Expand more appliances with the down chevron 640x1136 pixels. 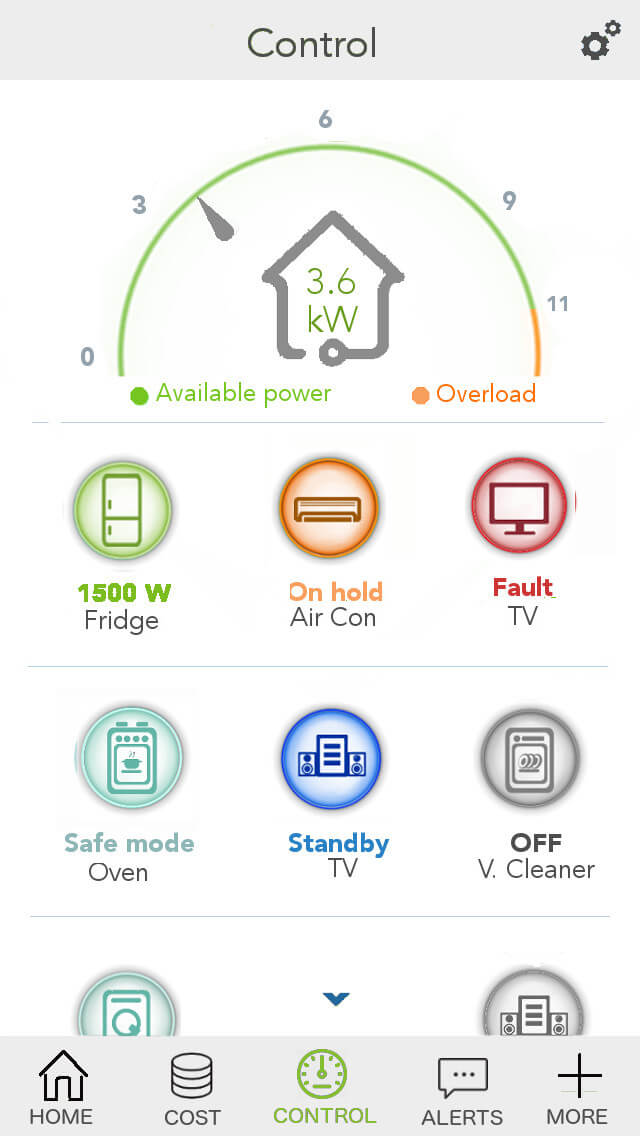[336, 999]
